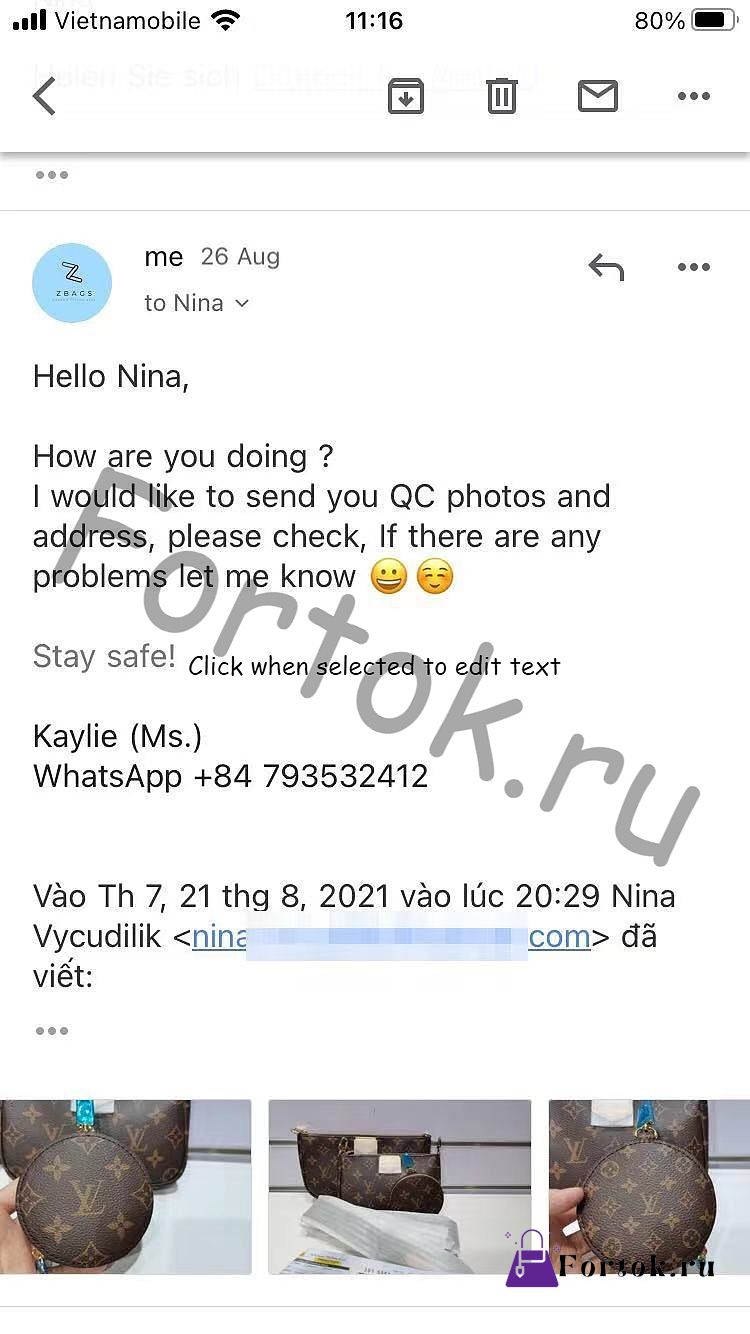The image size is (750, 1334).
Task: Open the top bar overflow menu
Action: click(693, 97)
